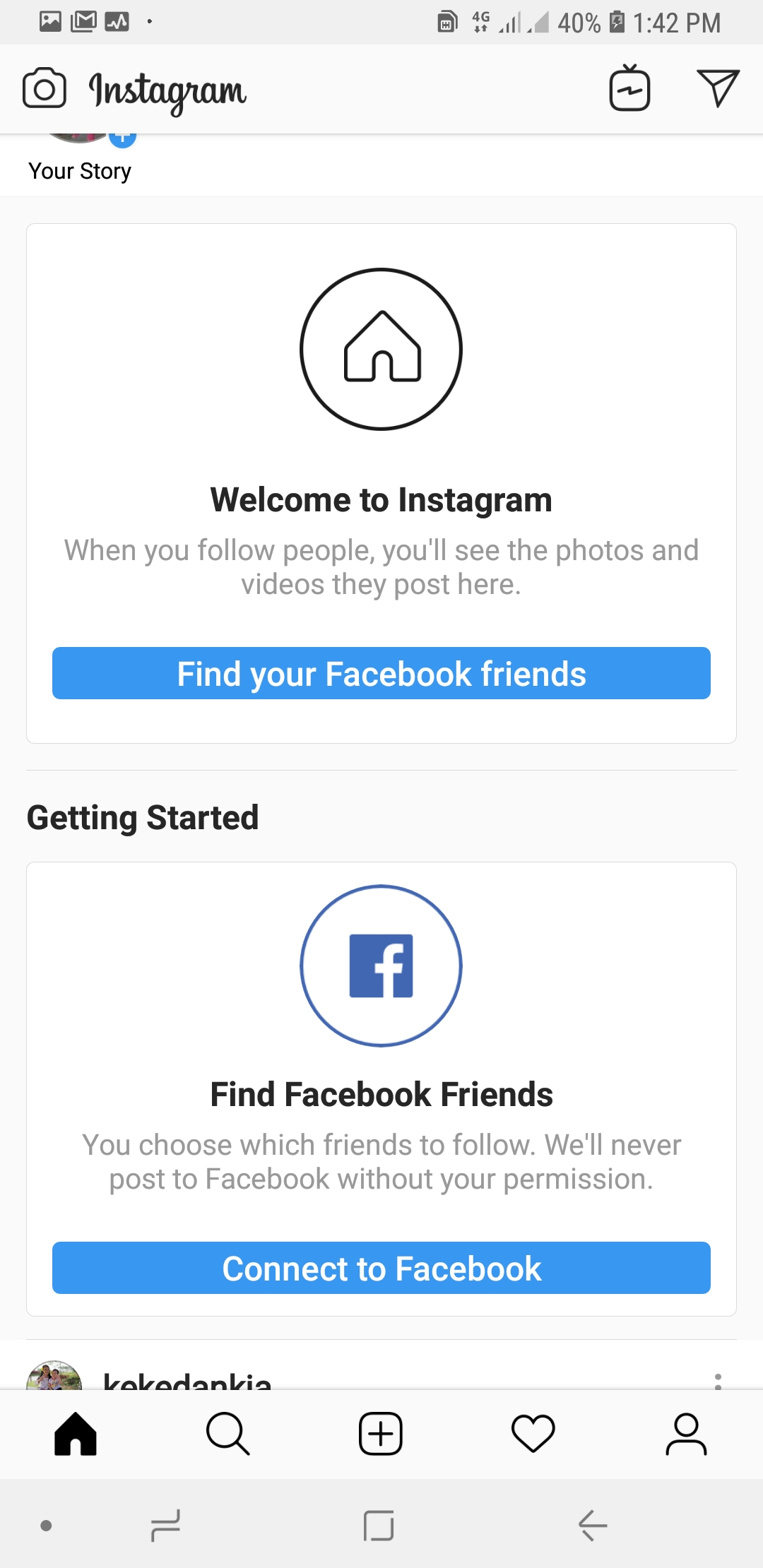
Task: Add a story using the blue plus badge
Action: (122, 138)
